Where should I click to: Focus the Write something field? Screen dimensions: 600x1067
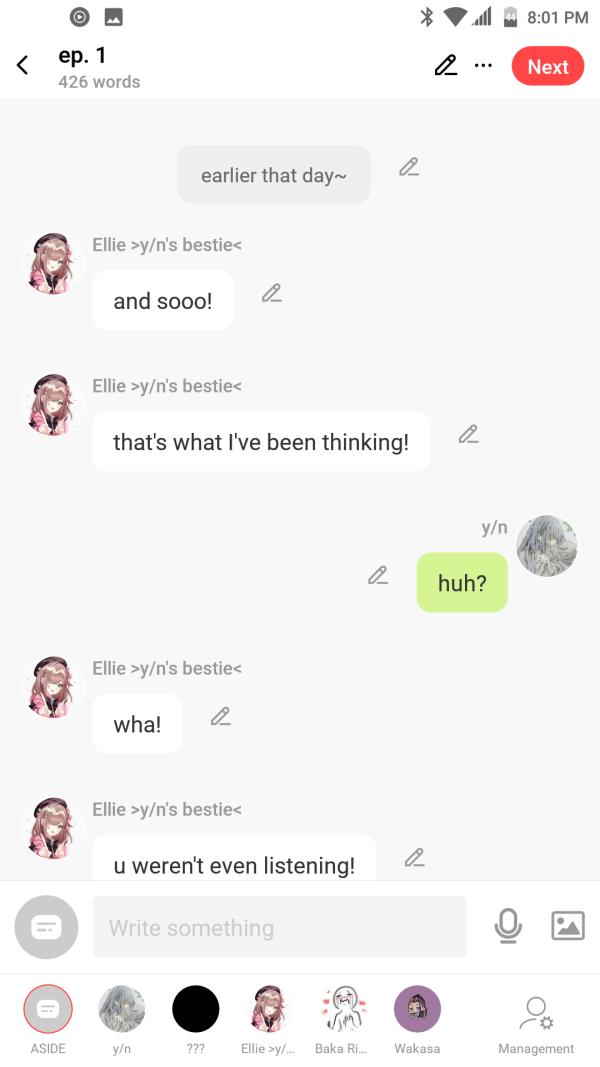point(279,927)
